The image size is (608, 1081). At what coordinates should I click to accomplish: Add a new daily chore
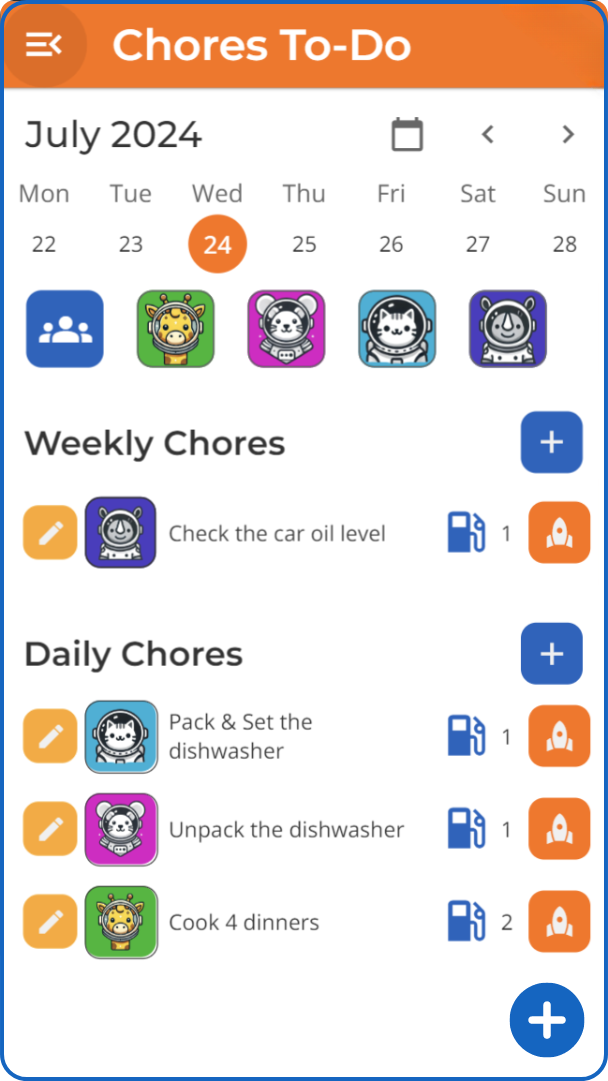(x=551, y=653)
